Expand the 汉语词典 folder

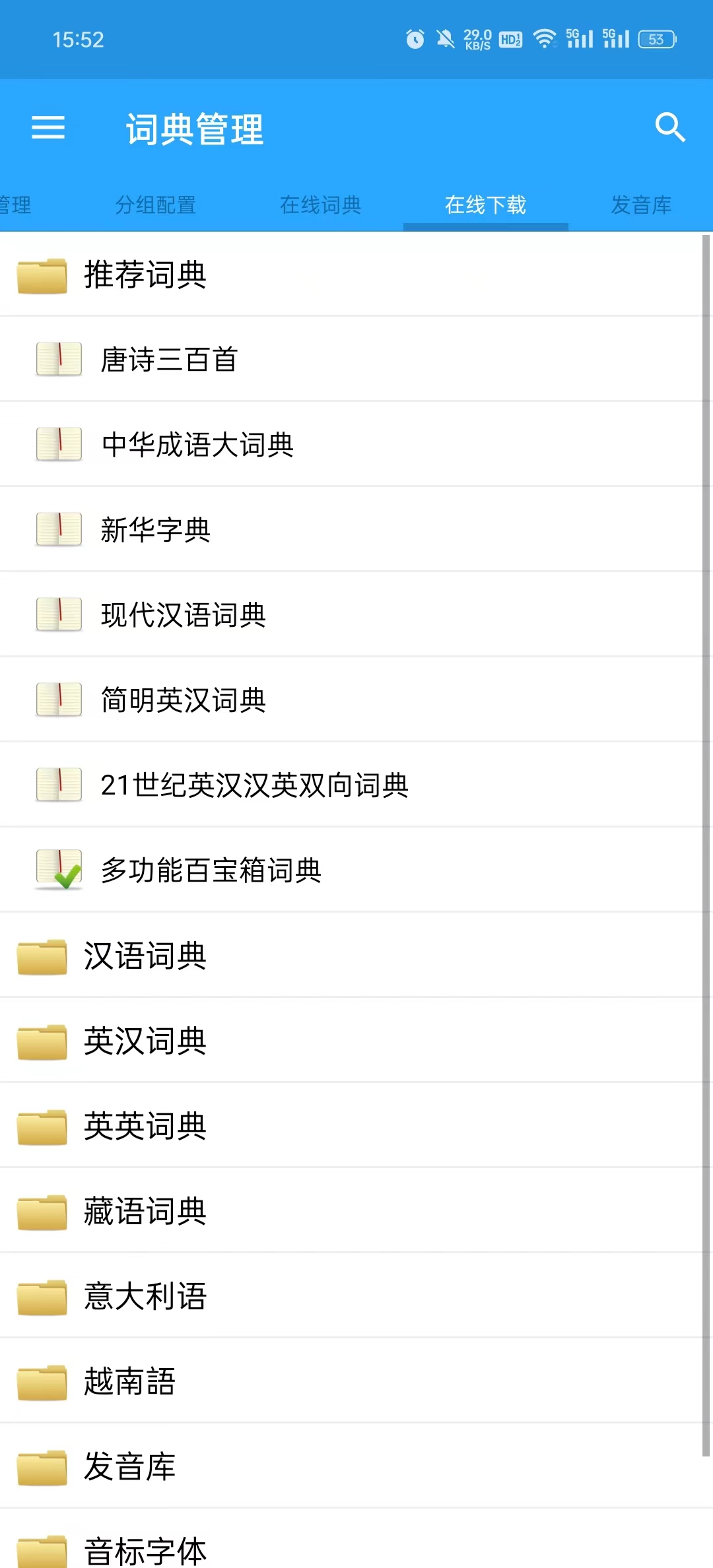[x=145, y=956]
